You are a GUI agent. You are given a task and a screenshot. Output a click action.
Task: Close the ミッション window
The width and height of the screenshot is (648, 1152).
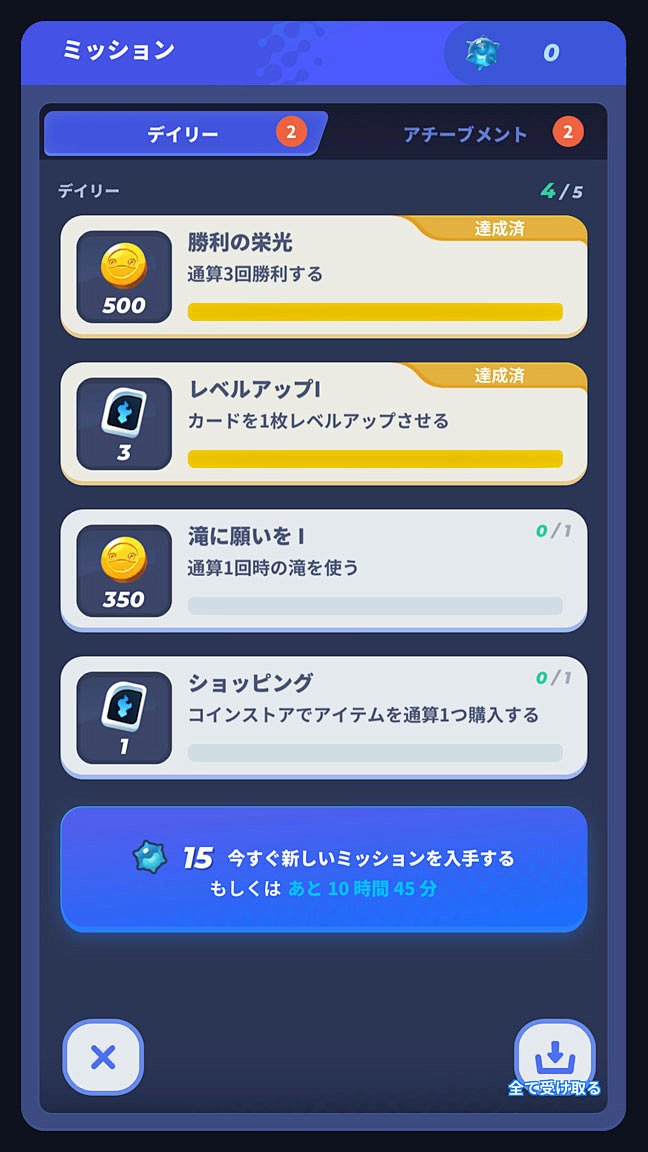(x=103, y=1057)
